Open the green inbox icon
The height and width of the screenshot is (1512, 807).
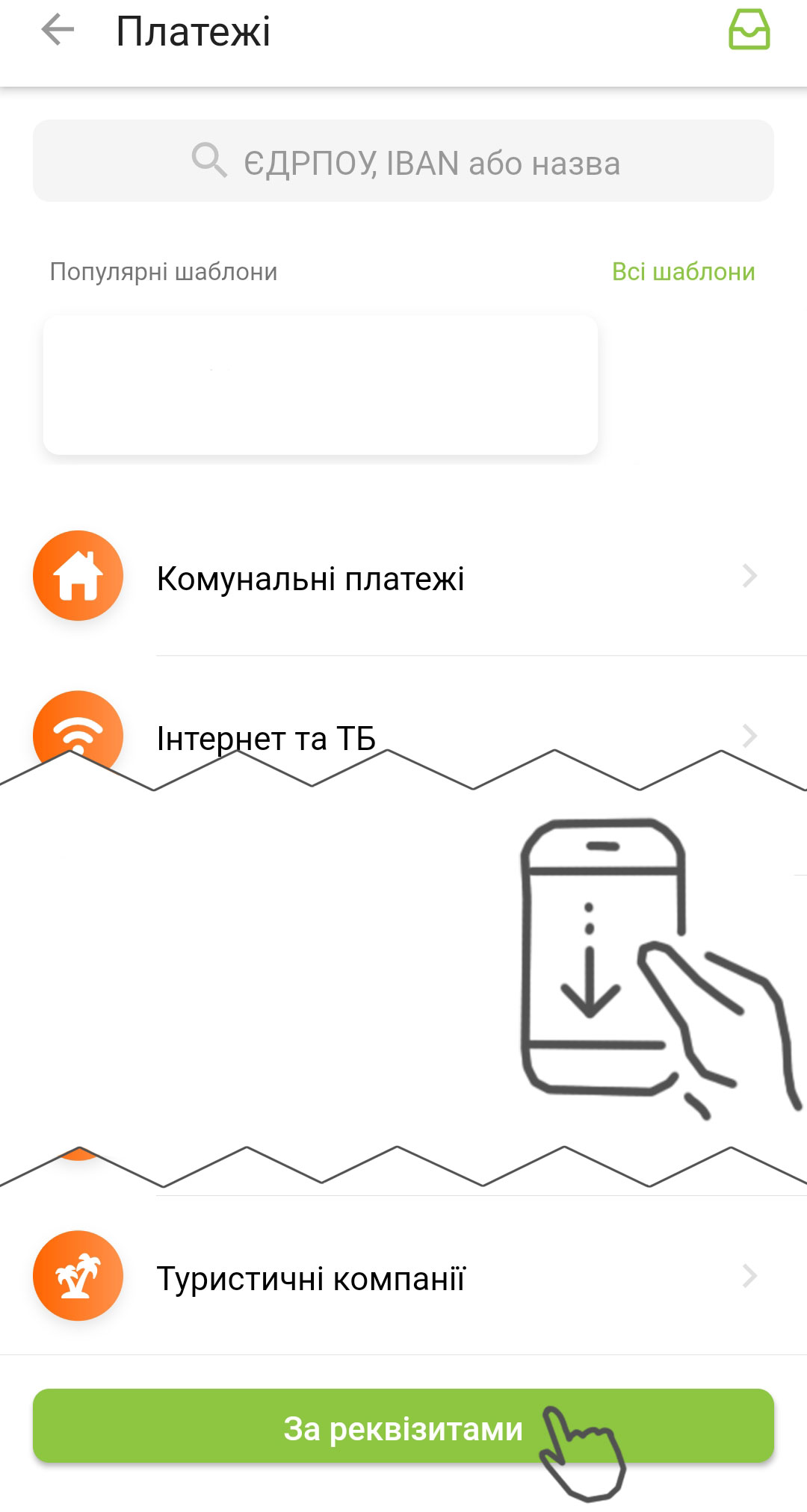pyautogui.click(x=749, y=30)
